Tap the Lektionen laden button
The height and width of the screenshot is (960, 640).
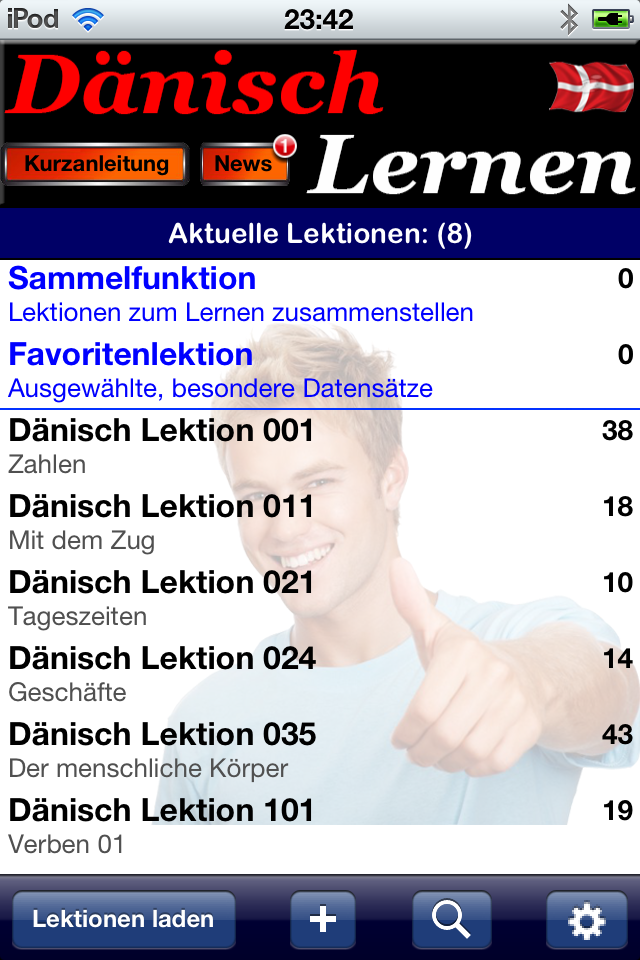[x=124, y=920]
